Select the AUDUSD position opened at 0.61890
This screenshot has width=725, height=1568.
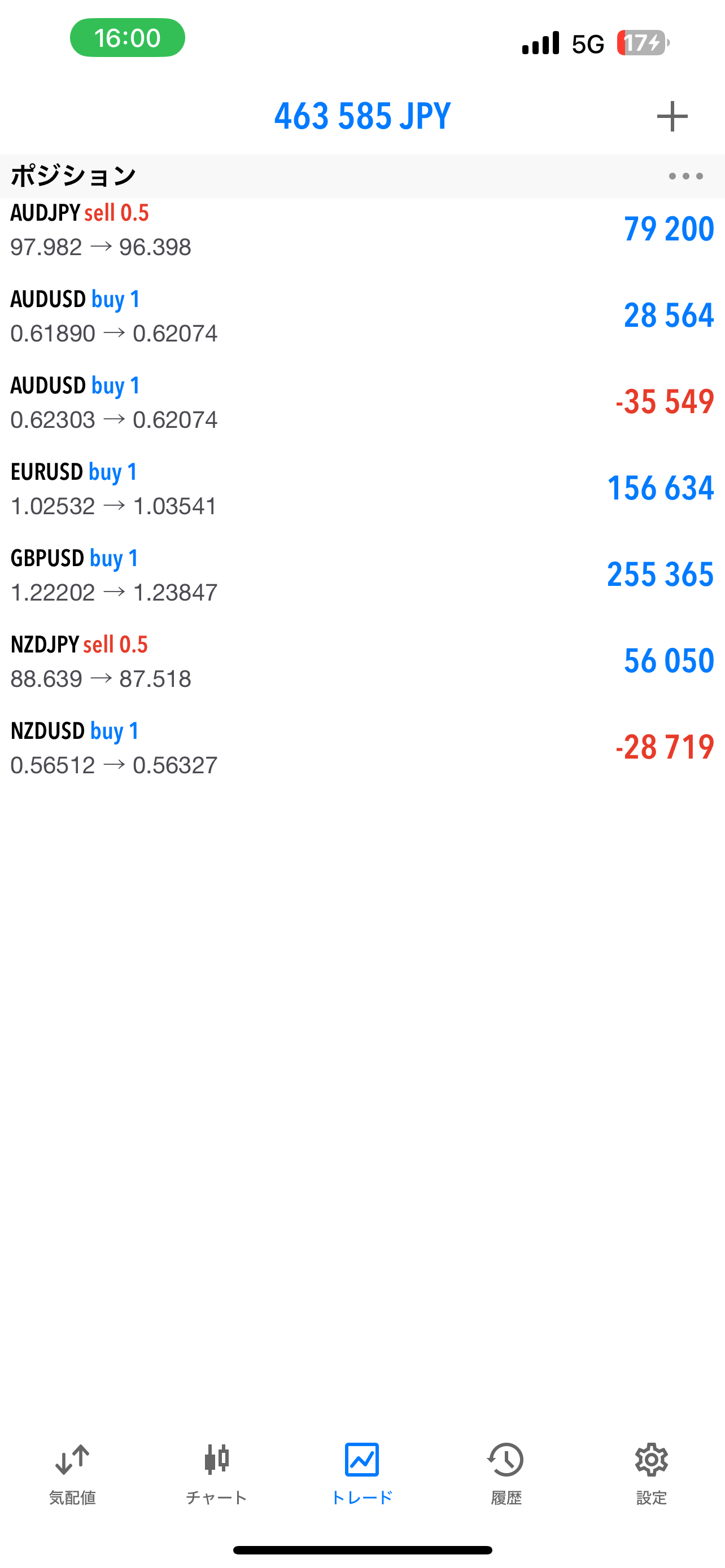pyautogui.click(x=362, y=316)
